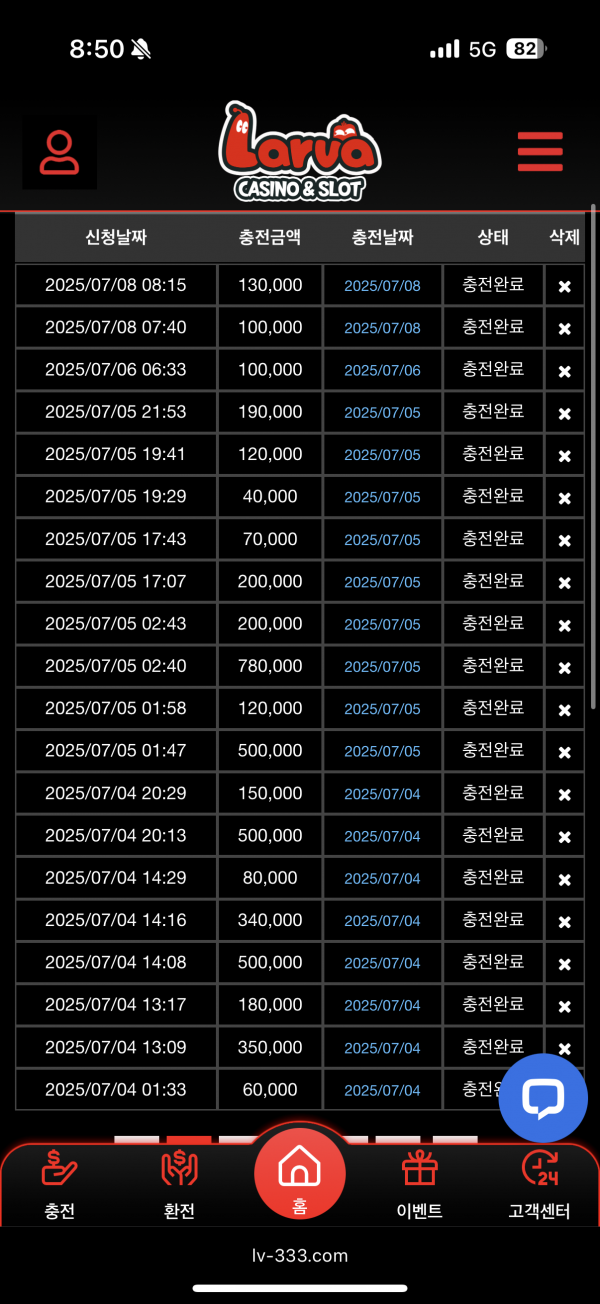600x1304 pixels.
Task: Delete the 2025/07/04 14:16 entry
Action: pyautogui.click(x=564, y=921)
